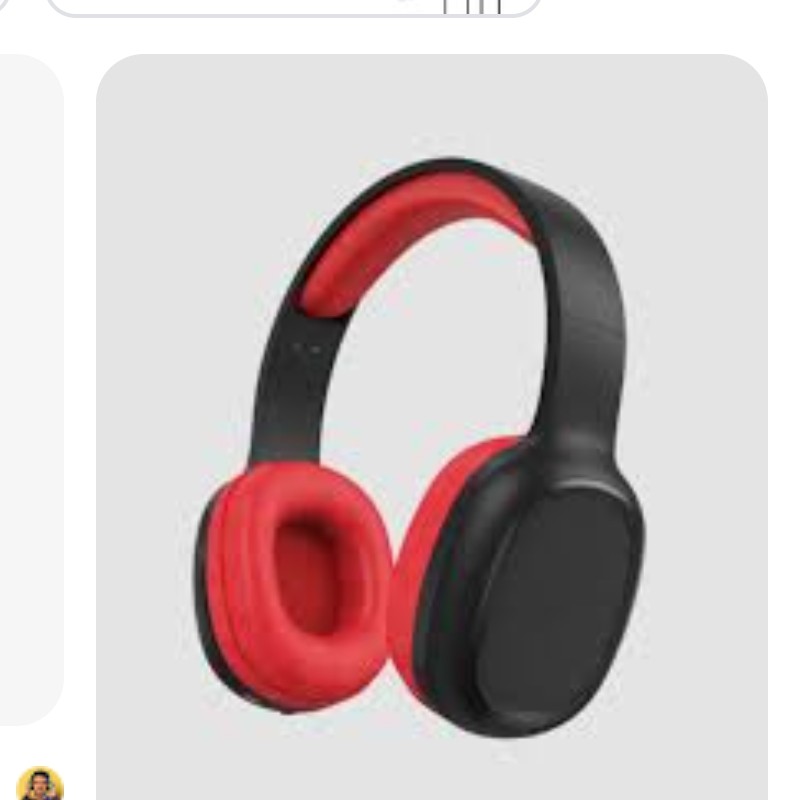Open the red and black headphones image
This screenshot has width=800, height=800.
432,430
